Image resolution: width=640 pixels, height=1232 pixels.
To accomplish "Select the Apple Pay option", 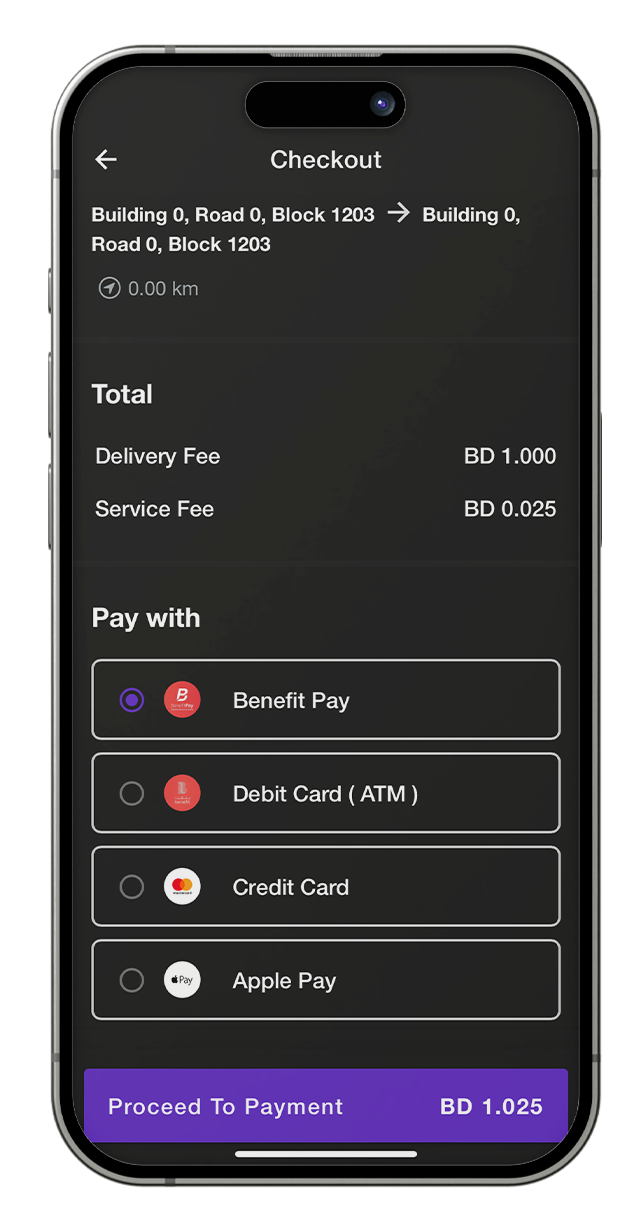I will [325, 980].
